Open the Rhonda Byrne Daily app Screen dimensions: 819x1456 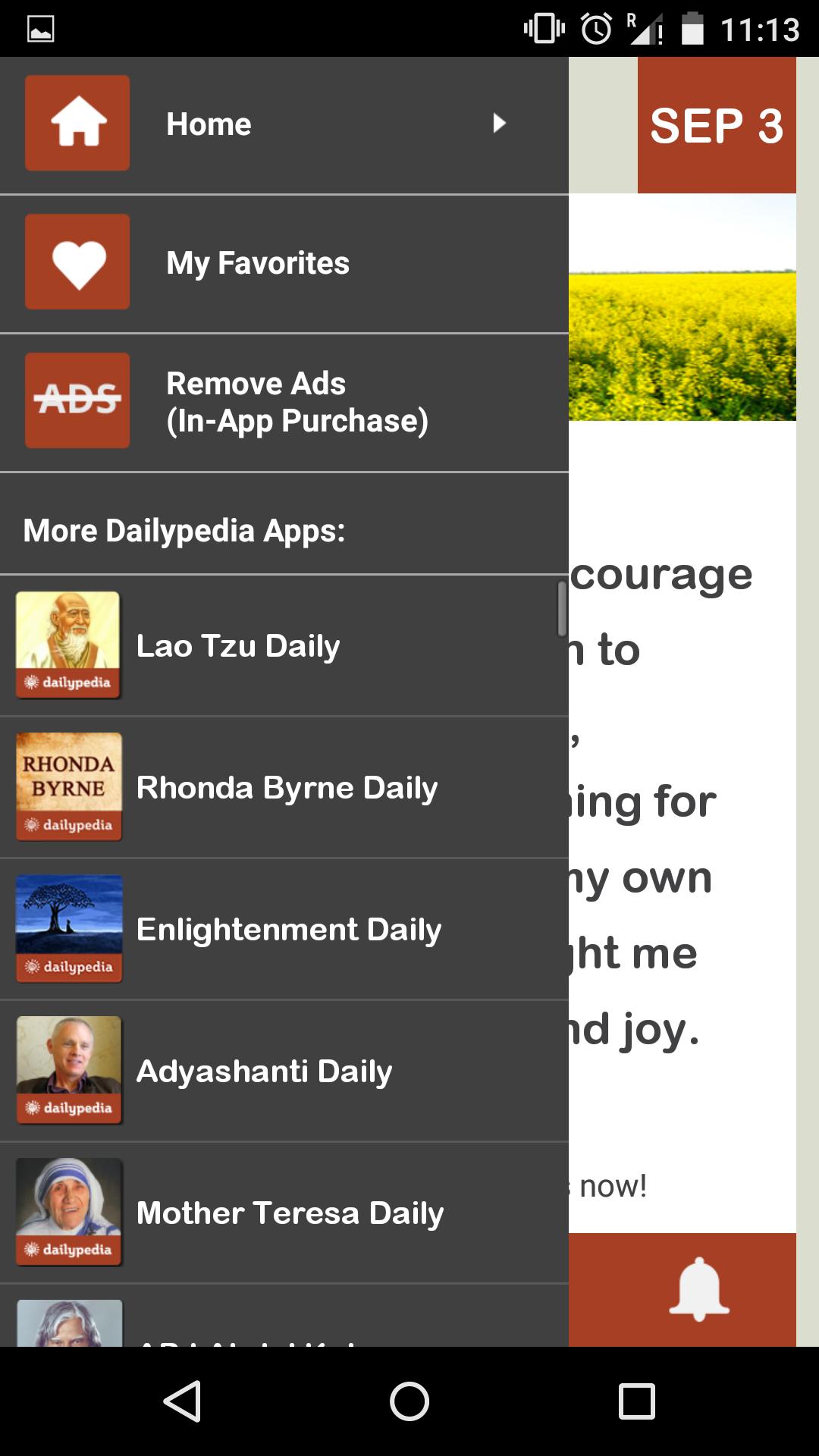click(x=284, y=788)
